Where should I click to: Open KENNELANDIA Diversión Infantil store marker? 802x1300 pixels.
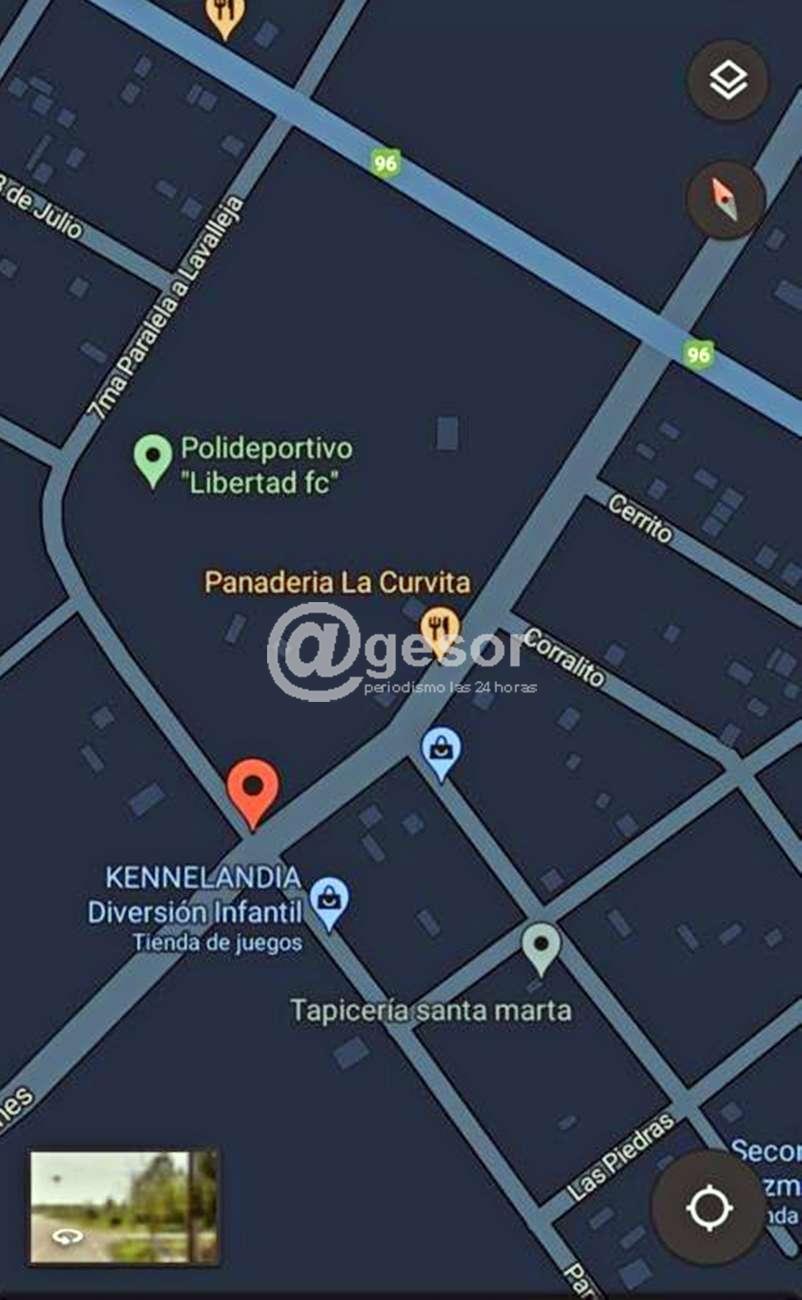click(329, 900)
